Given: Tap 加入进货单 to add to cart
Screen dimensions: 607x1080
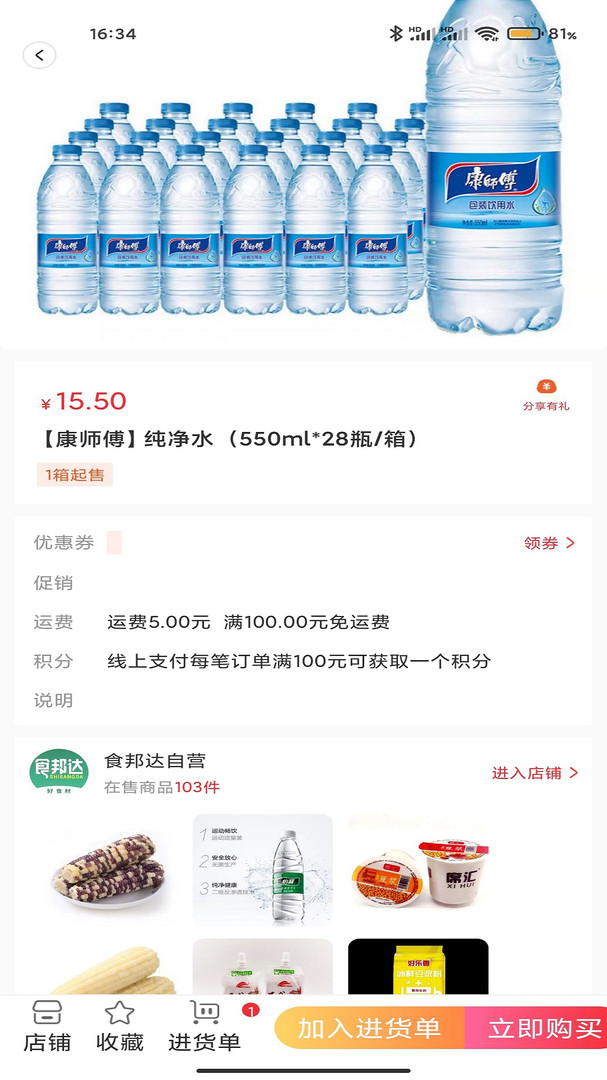Looking at the screenshot, I should (x=369, y=1028).
